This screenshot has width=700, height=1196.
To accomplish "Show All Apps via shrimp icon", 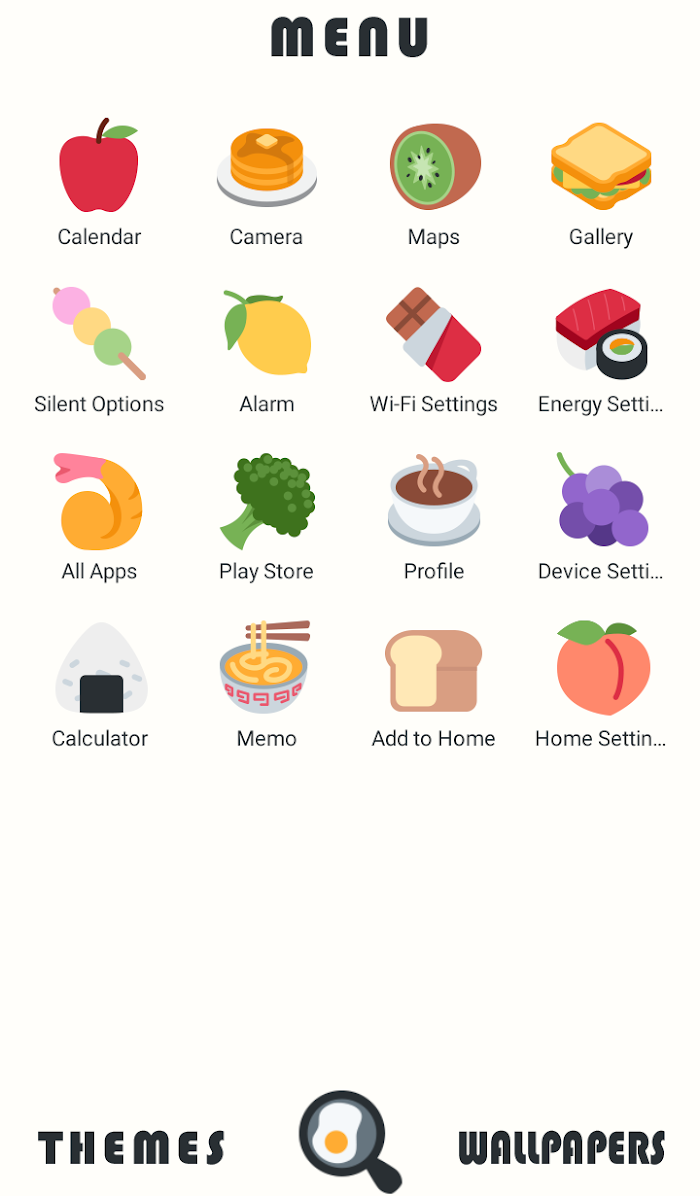I will point(98,501).
